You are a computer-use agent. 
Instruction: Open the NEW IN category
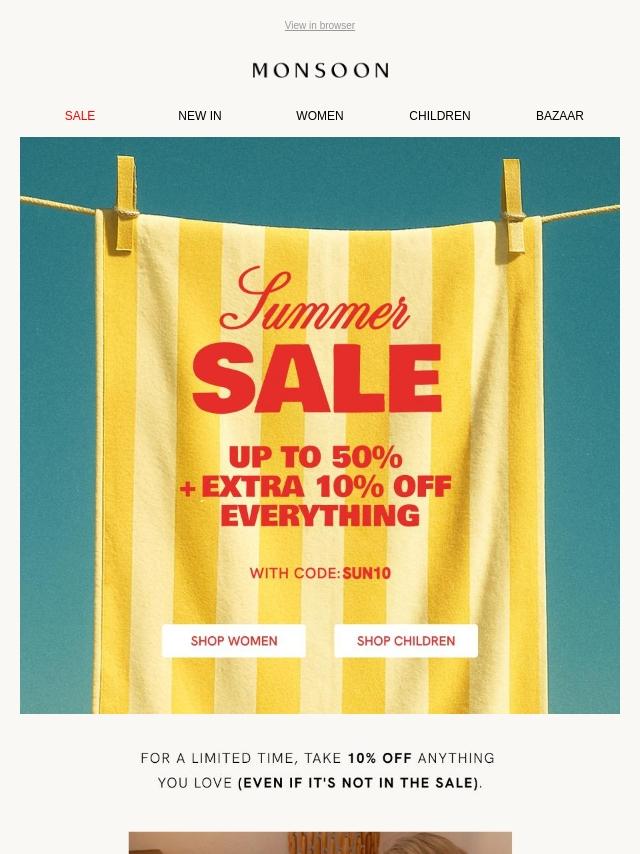[x=200, y=116]
